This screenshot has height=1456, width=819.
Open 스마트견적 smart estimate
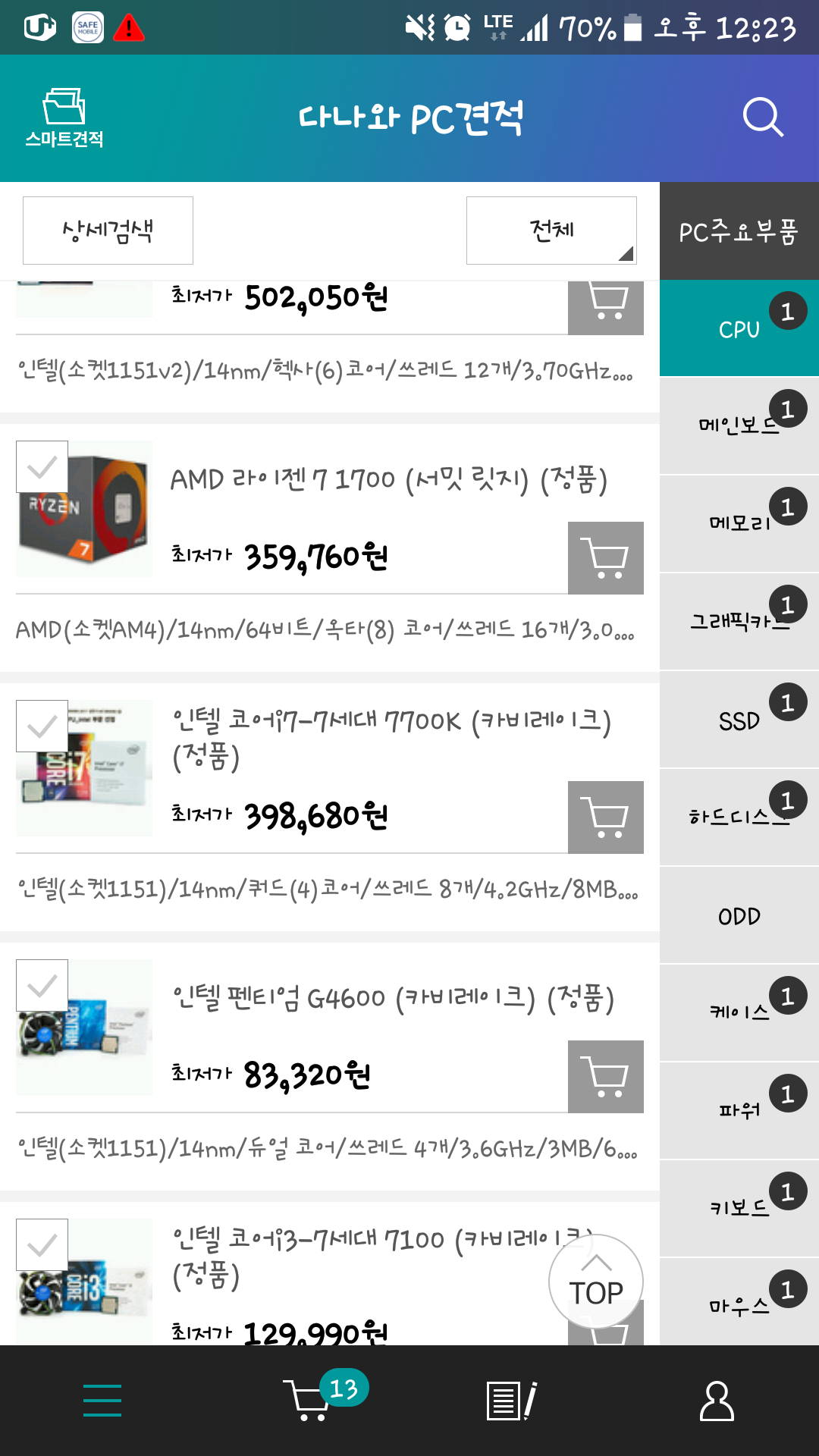pos(64,118)
